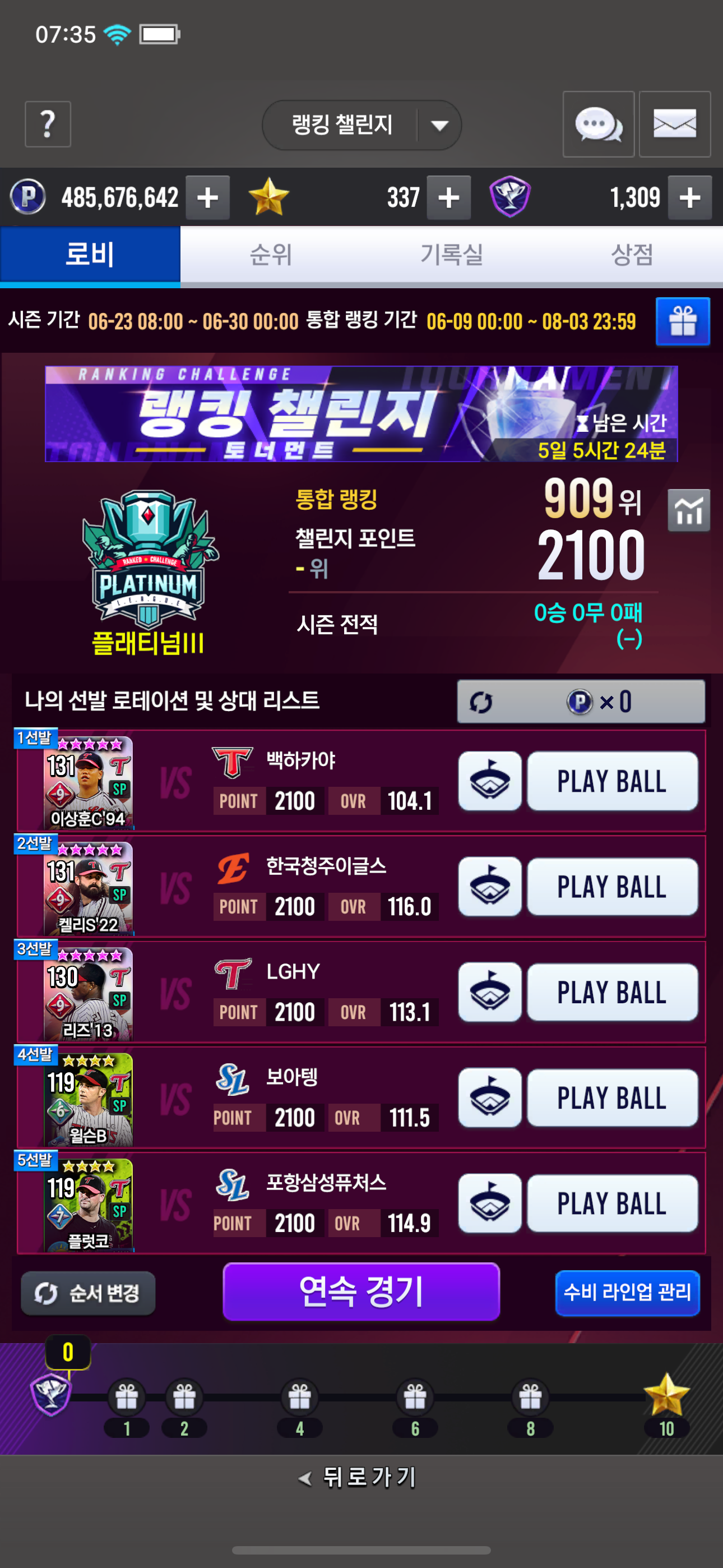Open the help question mark
Image resolution: width=723 pixels, height=1568 pixels.
tap(48, 124)
